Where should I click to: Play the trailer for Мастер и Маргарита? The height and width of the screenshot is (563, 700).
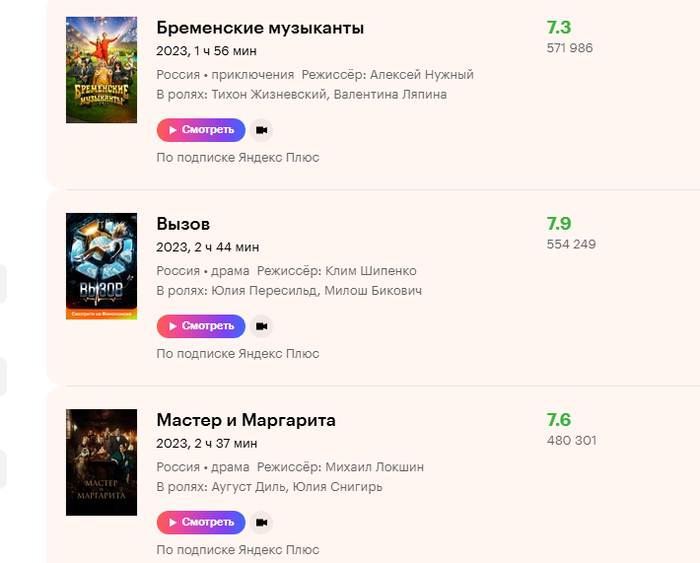click(261, 522)
